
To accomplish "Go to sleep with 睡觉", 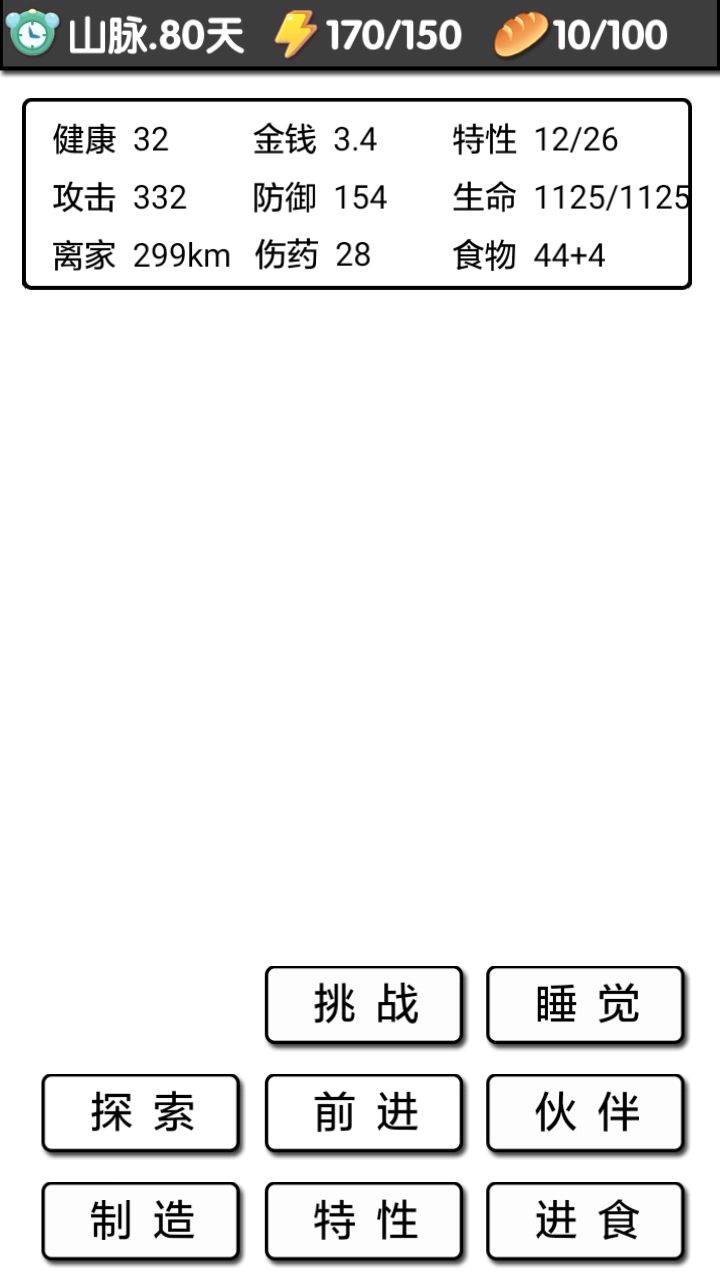I will pos(586,1004).
